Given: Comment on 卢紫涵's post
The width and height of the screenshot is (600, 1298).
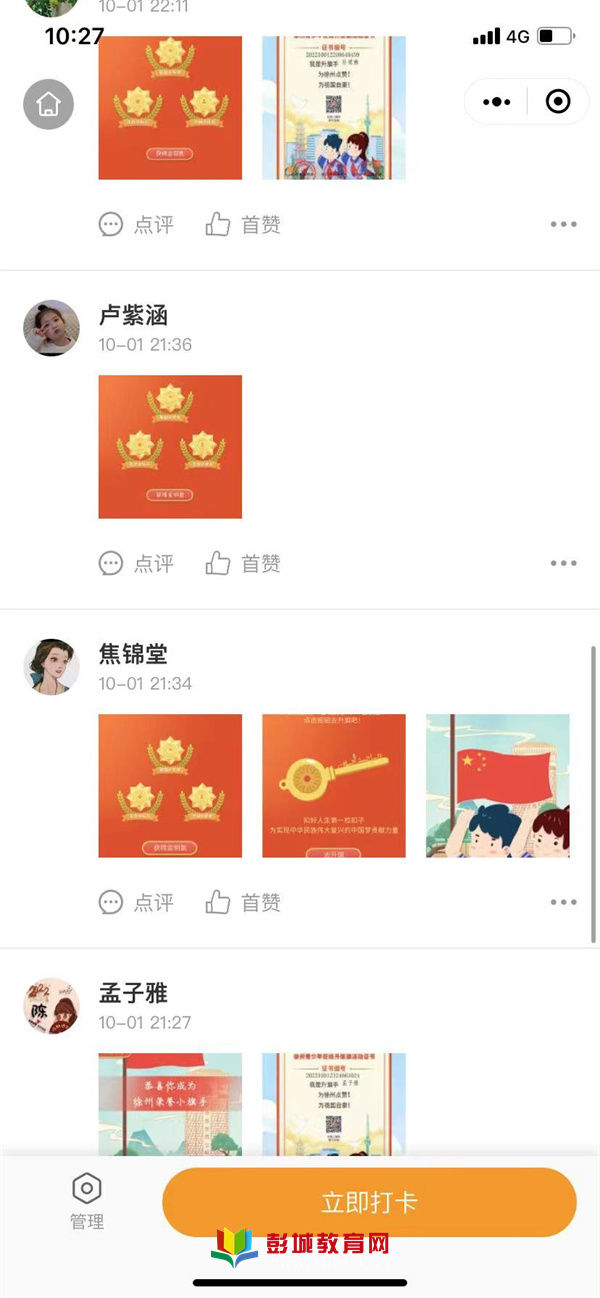Looking at the screenshot, I should [137, 564].
